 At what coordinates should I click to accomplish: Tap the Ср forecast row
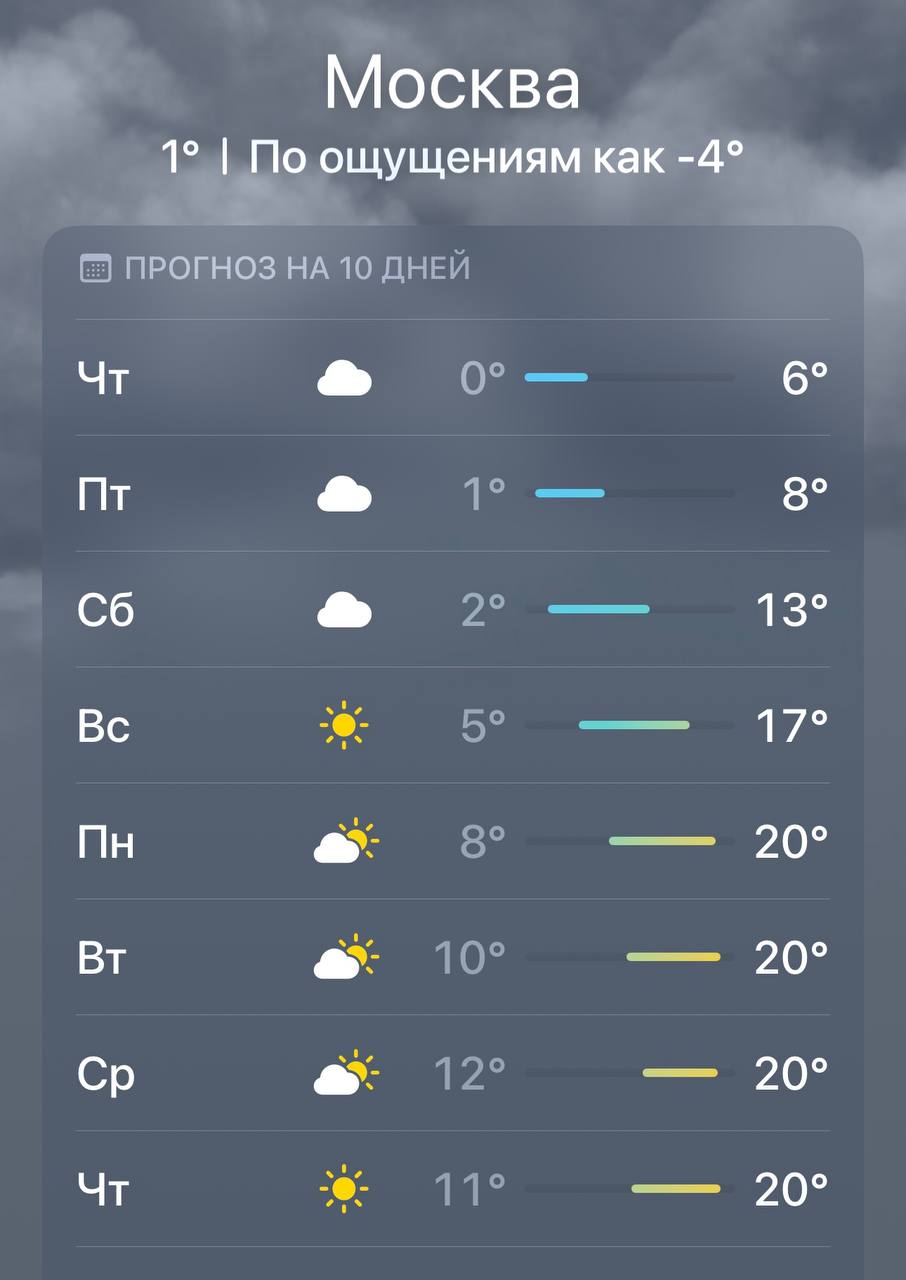tap(452, 1074)
